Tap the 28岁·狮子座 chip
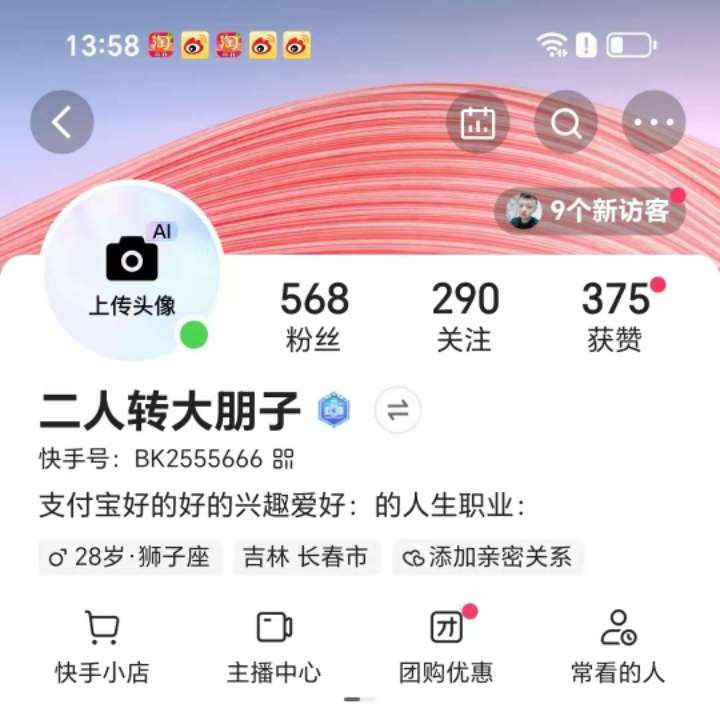 pyautogui.click(x=130, y=557)
